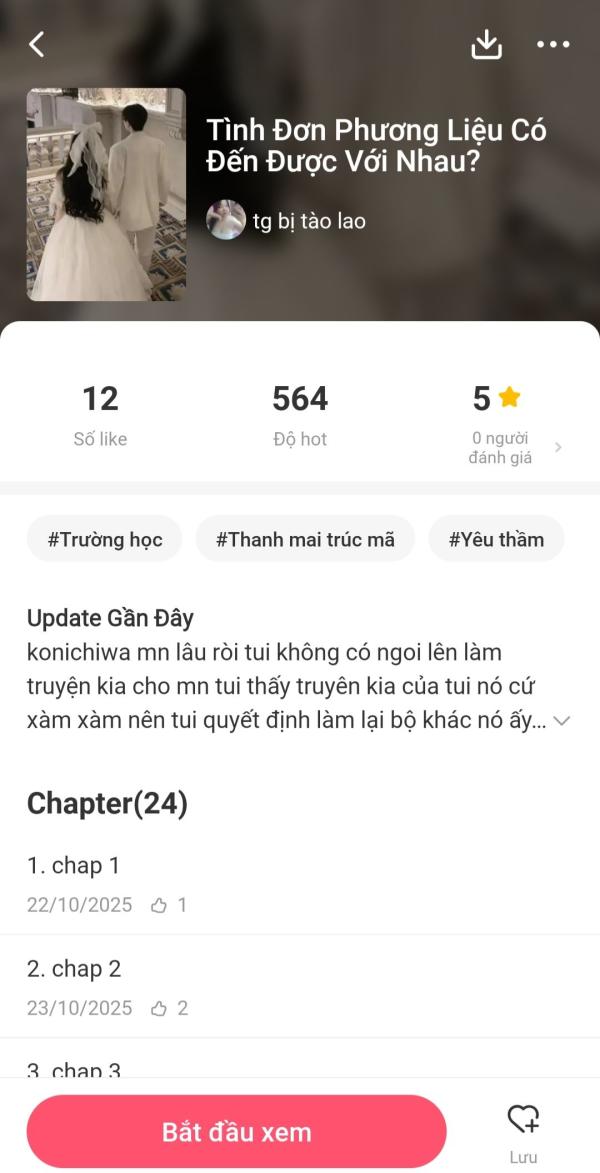Open the three-dot overflow menu
Viewport: 600px width, 1173px height.
[x=553, y=44]
